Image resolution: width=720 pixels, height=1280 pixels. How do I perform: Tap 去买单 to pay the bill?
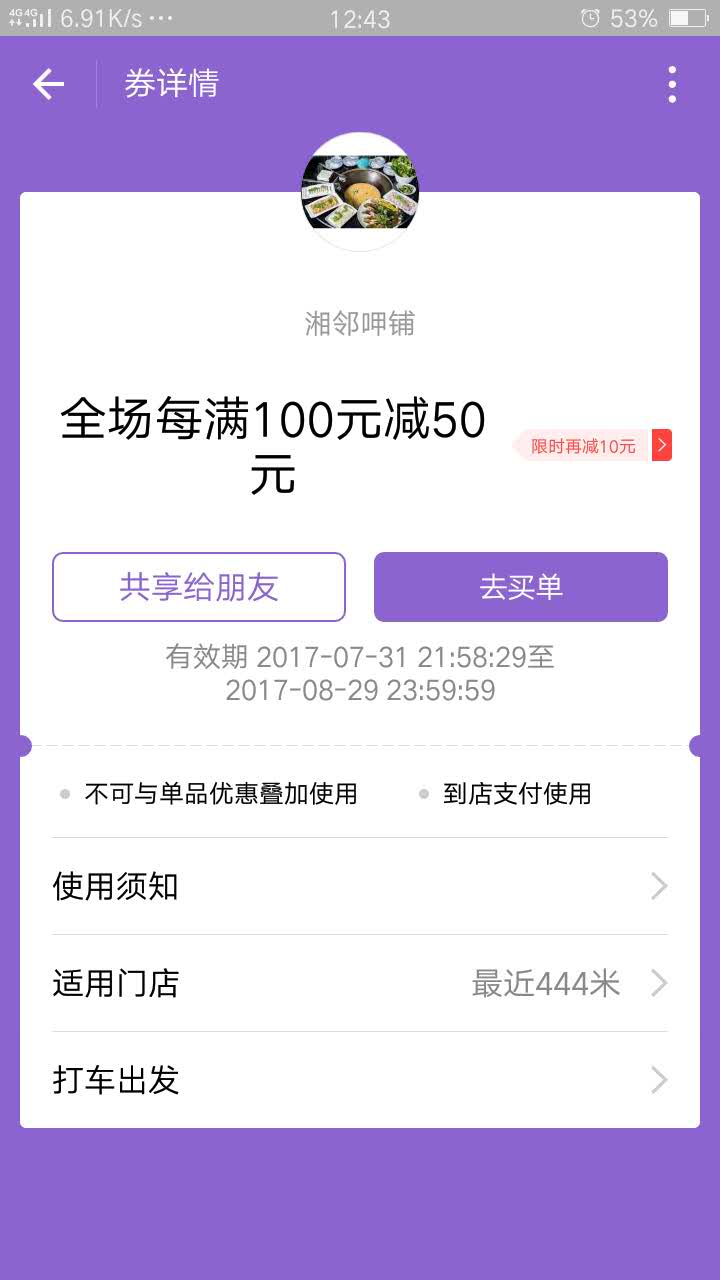520,587
